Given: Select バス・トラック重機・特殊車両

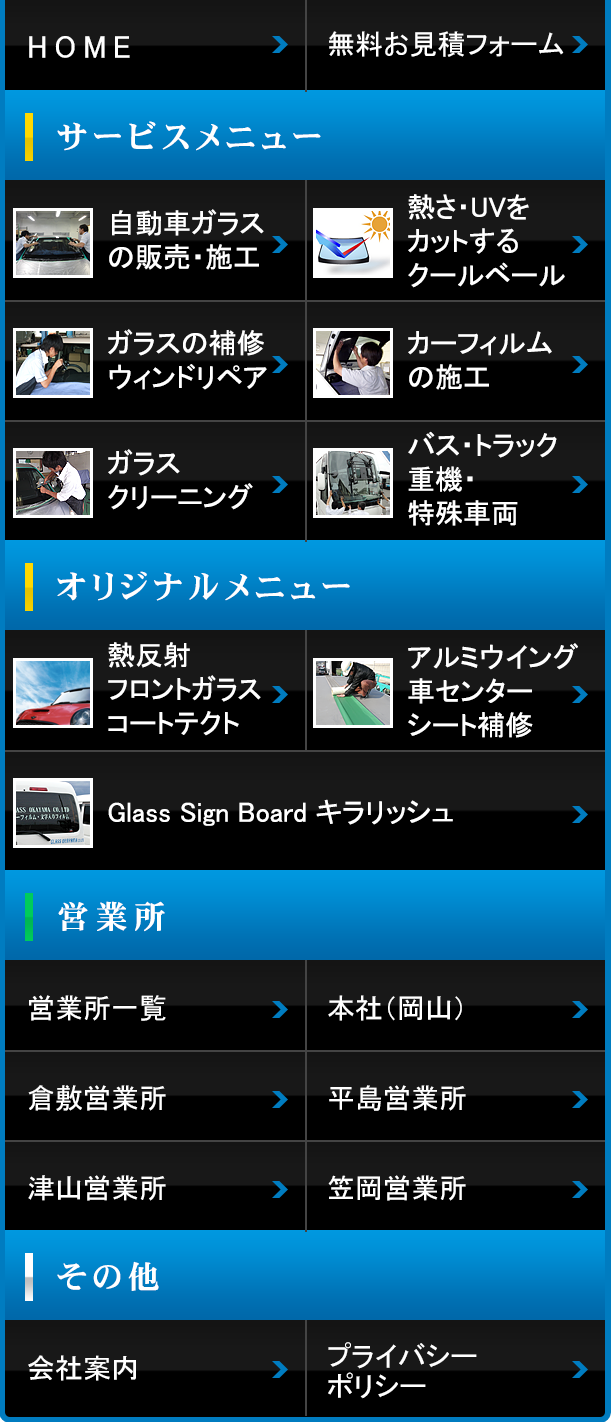Looking at the screenshot, I should pyautogui.click(x=457, y=481).
